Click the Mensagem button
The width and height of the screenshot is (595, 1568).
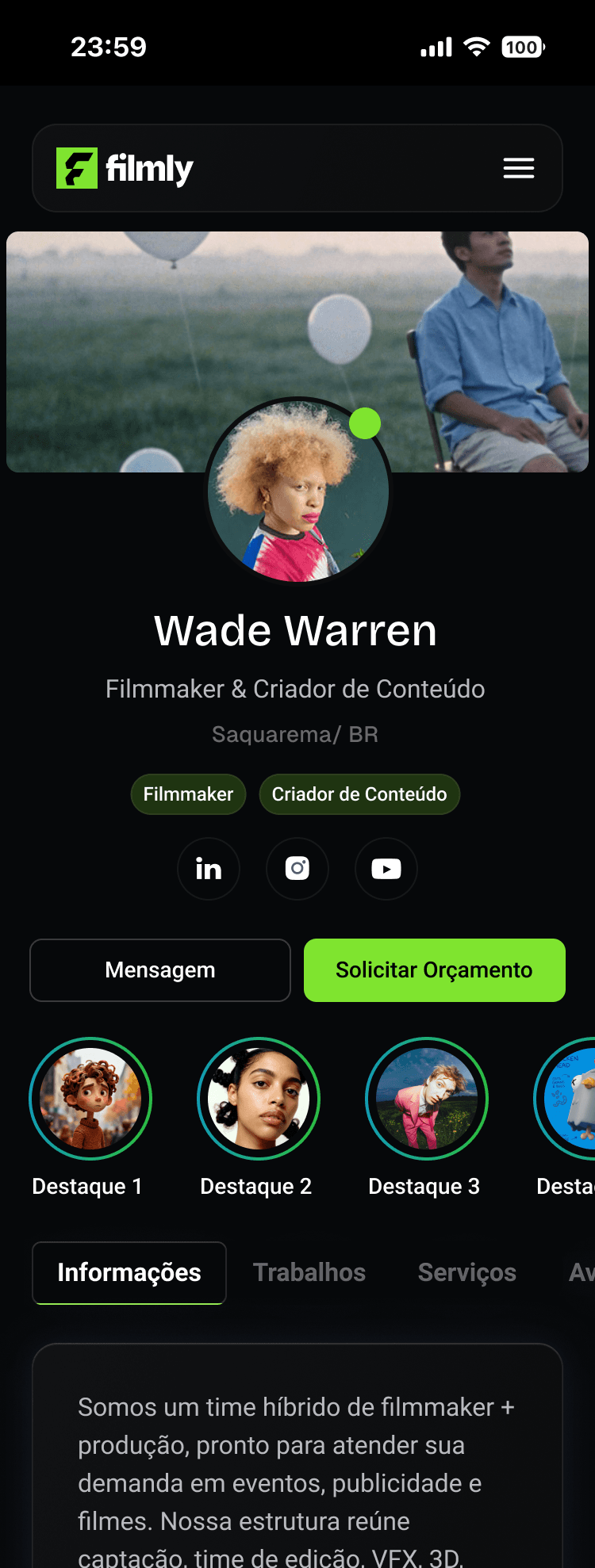(159, 969)
